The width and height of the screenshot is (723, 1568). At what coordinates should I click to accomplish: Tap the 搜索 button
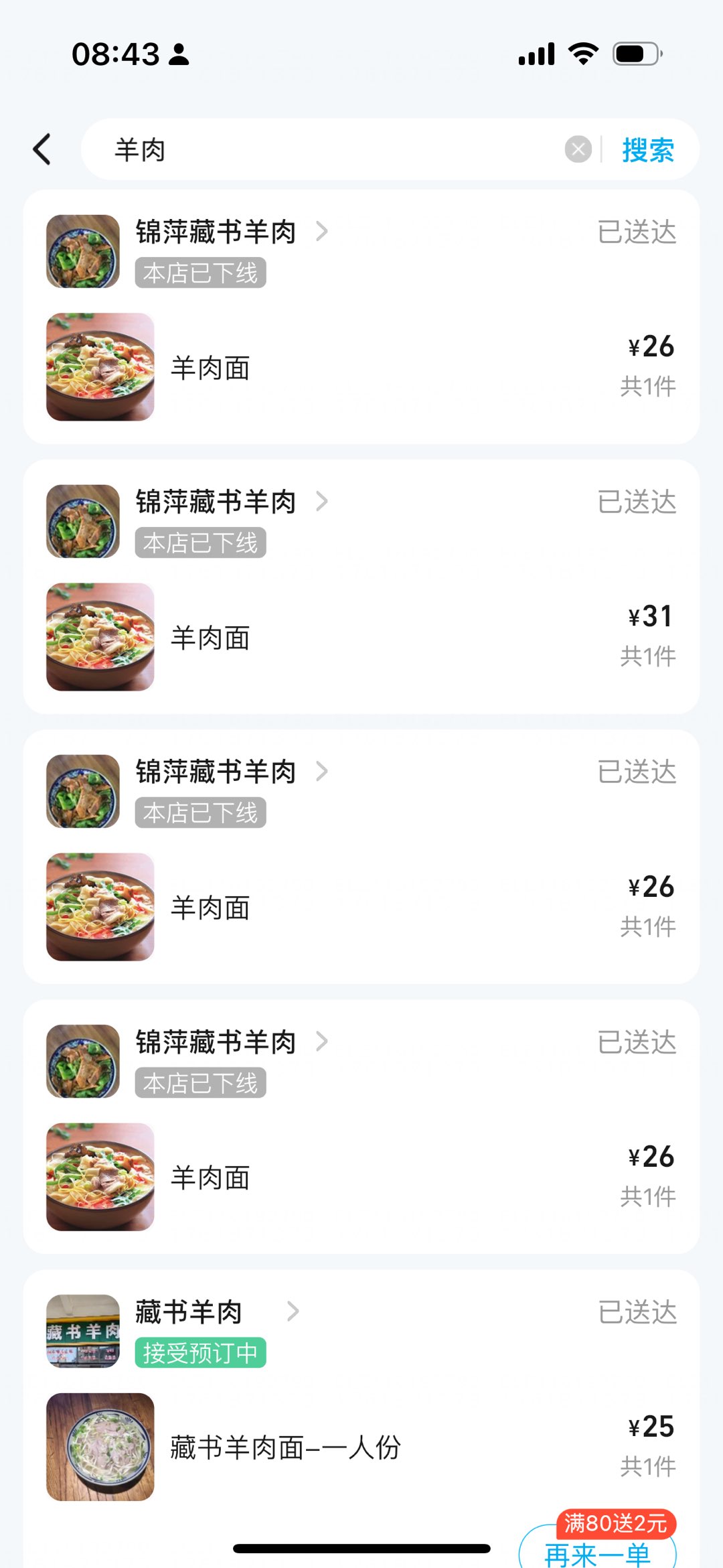[647, 149]
